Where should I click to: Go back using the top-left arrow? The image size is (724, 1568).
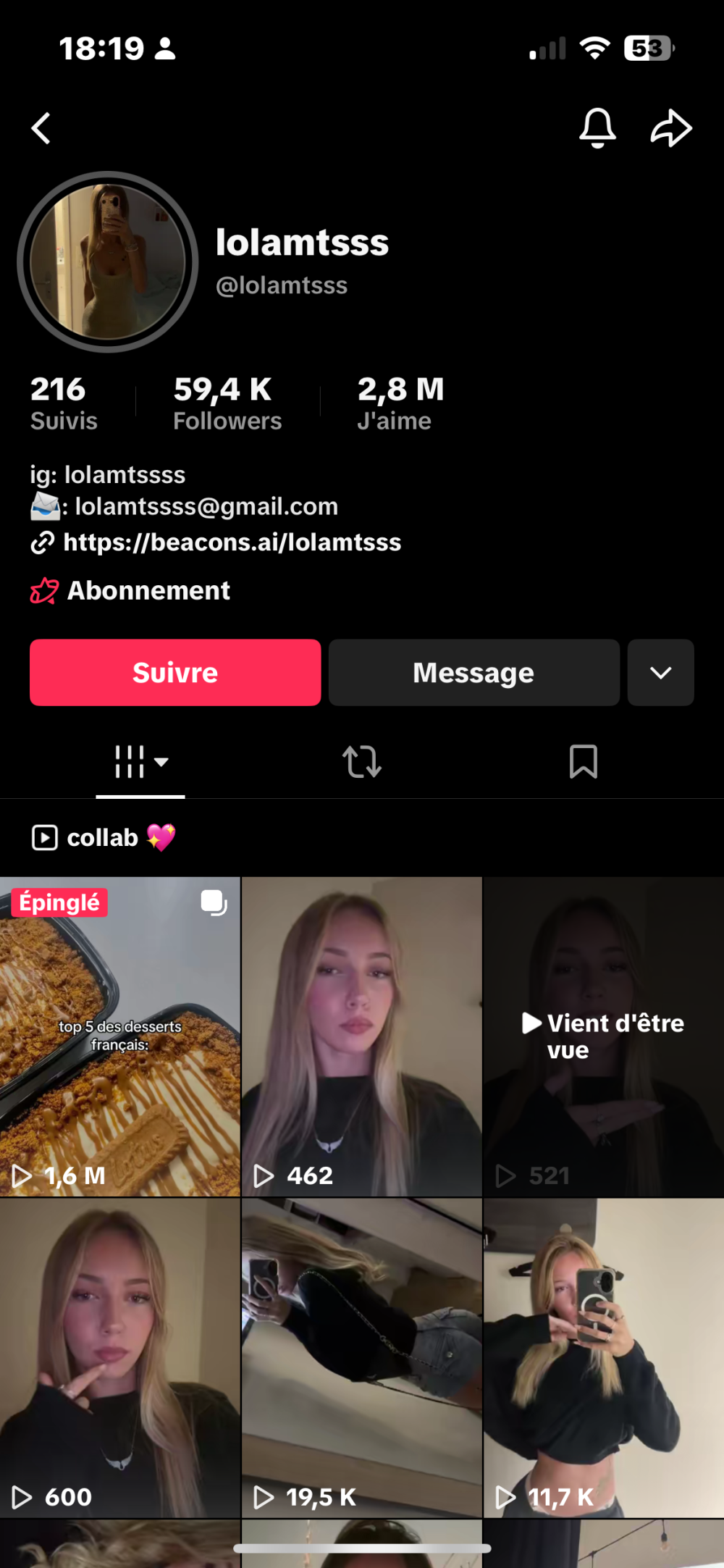point(41,128)
